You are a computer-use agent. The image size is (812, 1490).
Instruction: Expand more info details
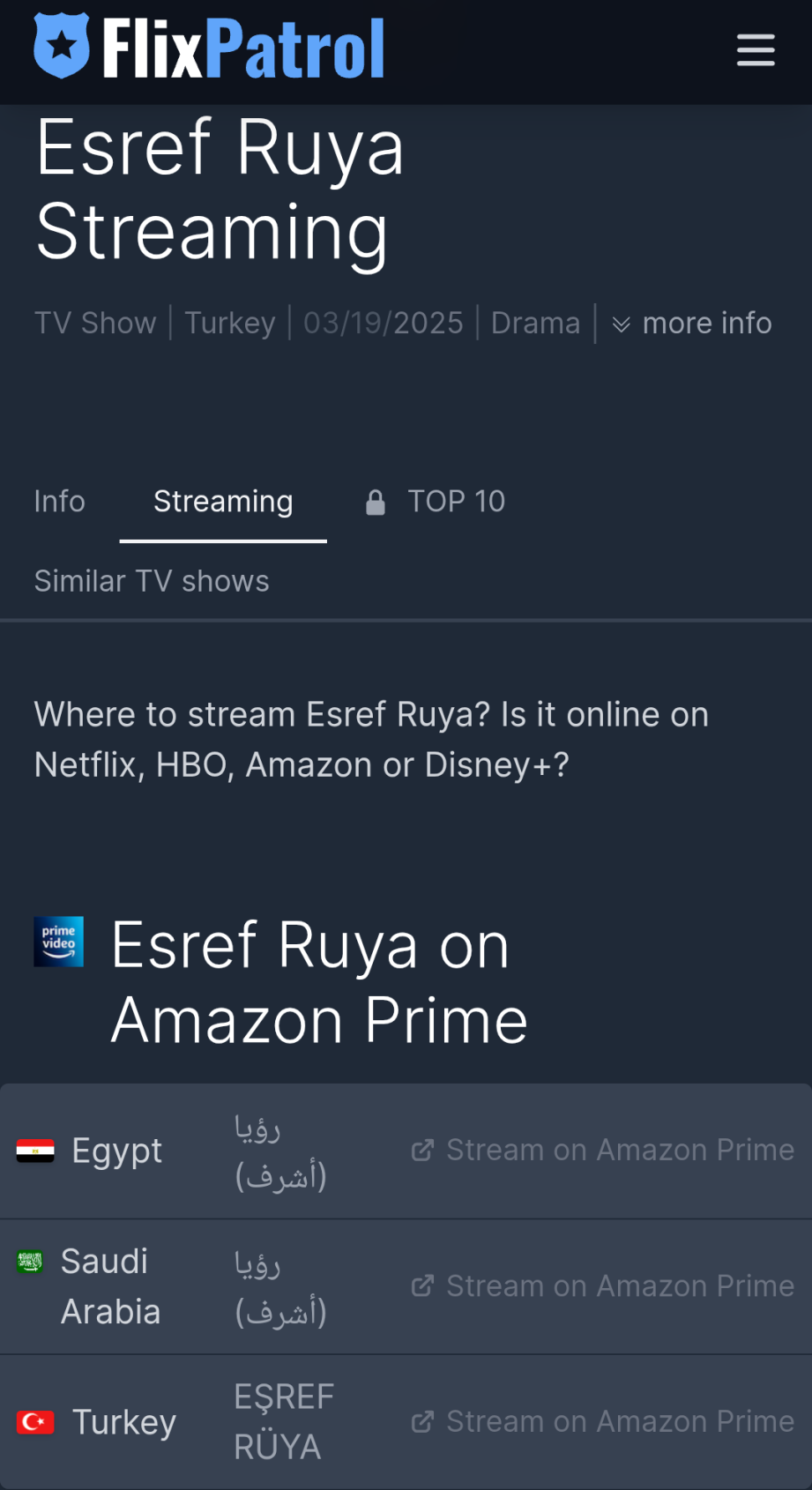(x=692, y=323)
